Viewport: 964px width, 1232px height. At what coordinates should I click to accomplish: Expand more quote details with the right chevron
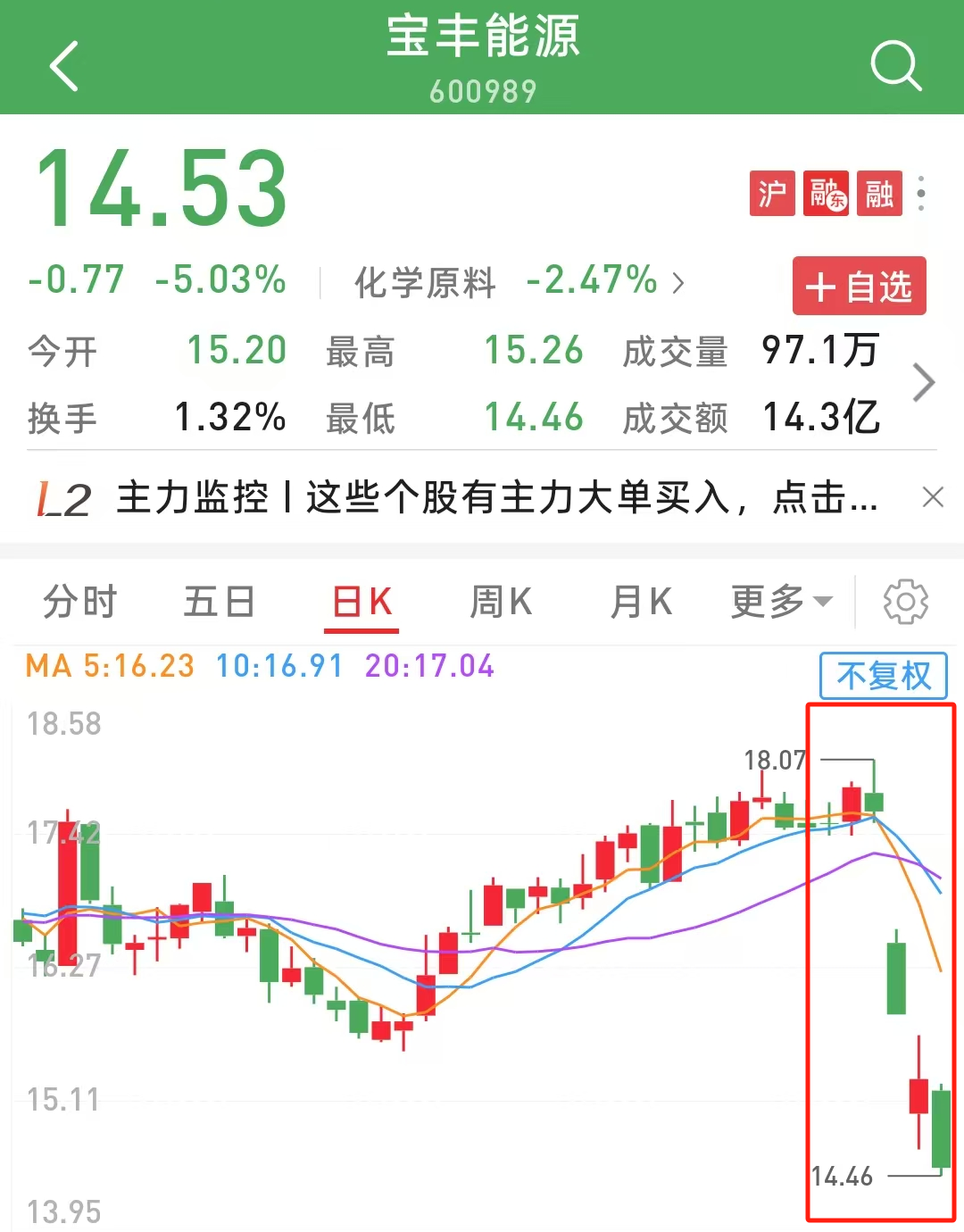tap(925, 383)
